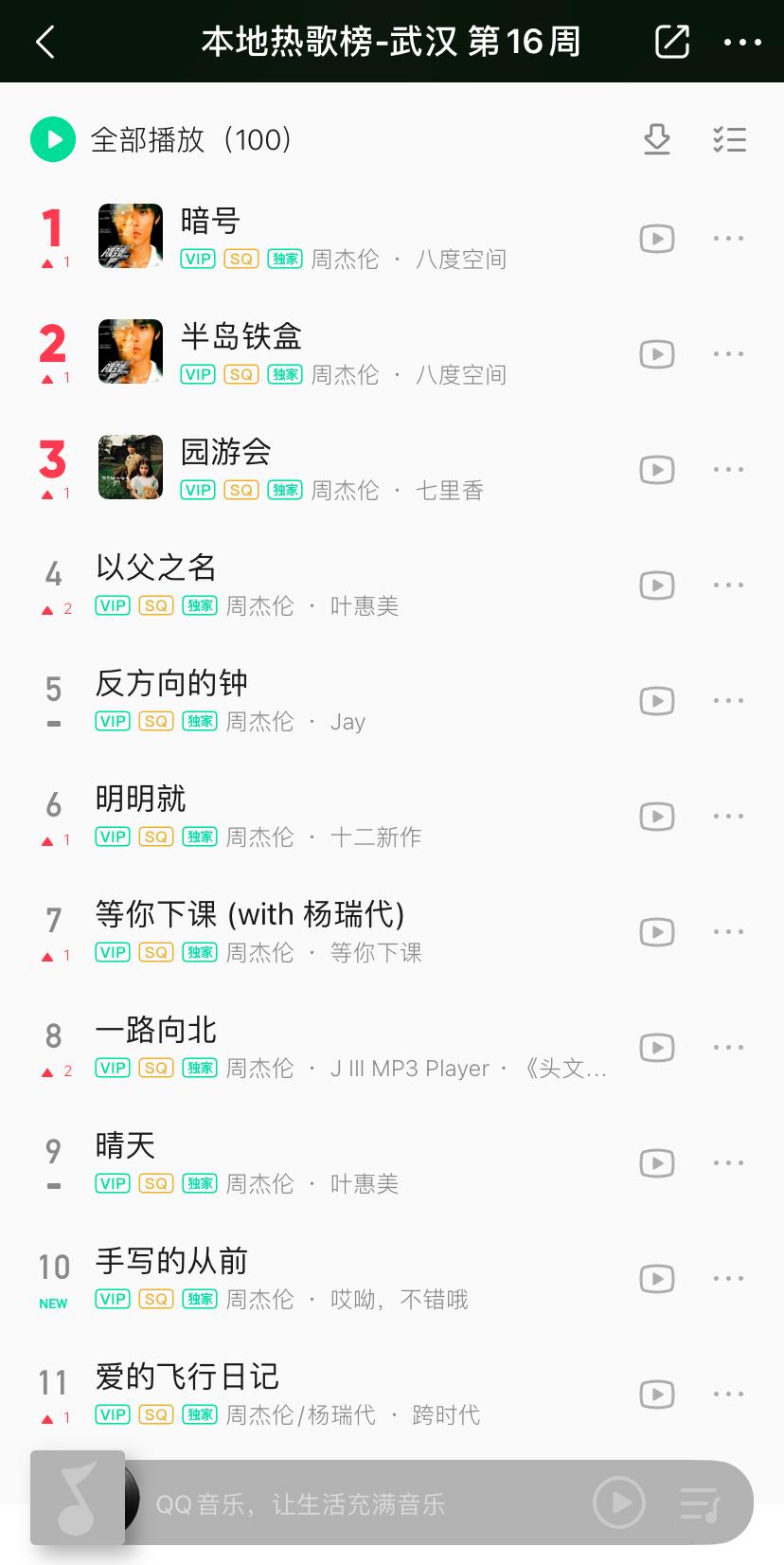Watch the music video for 一路向北
This screenshot has height=1565, width=784.
(656, 1048)
